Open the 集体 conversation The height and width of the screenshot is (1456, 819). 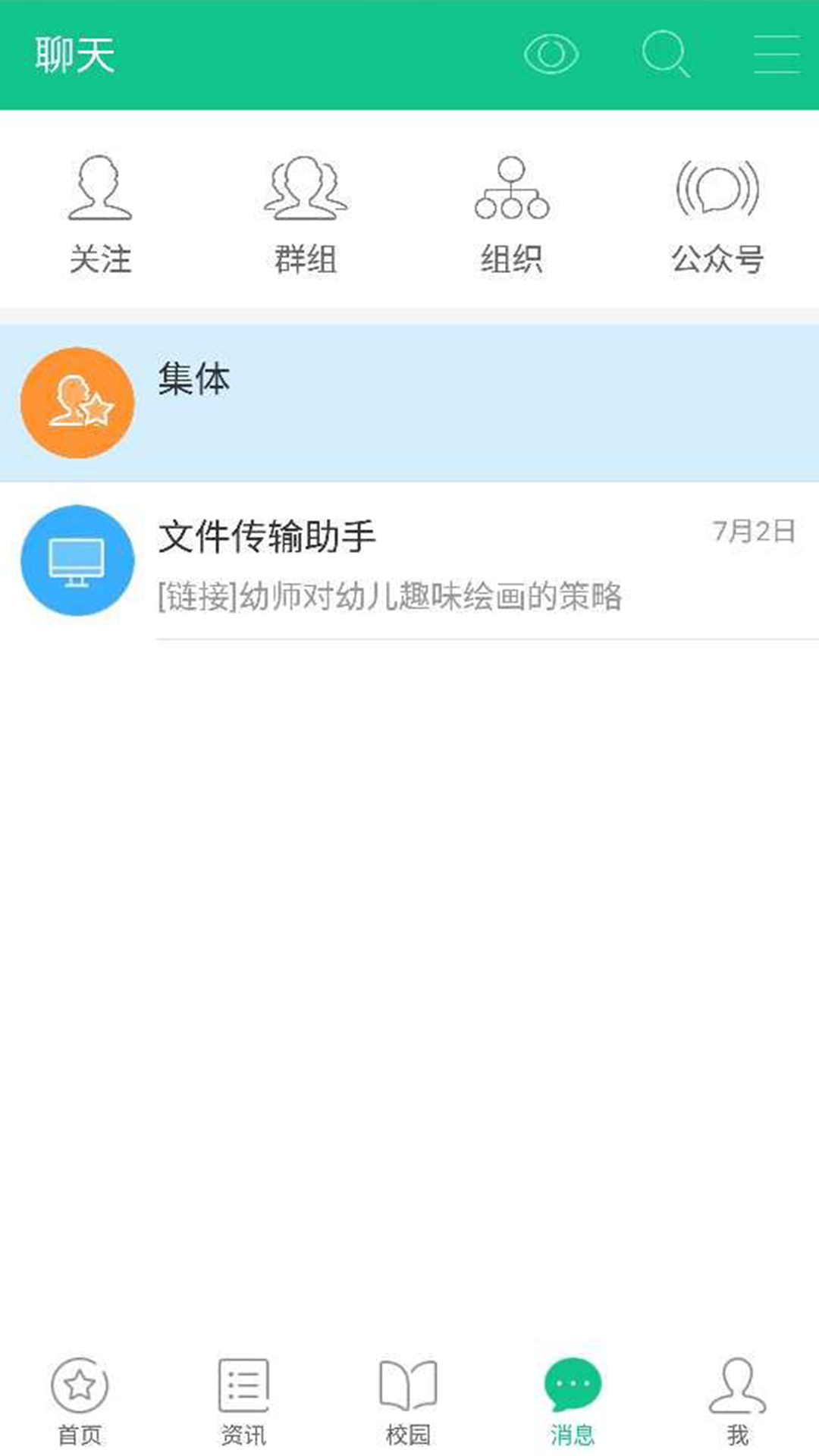point(409,403)
